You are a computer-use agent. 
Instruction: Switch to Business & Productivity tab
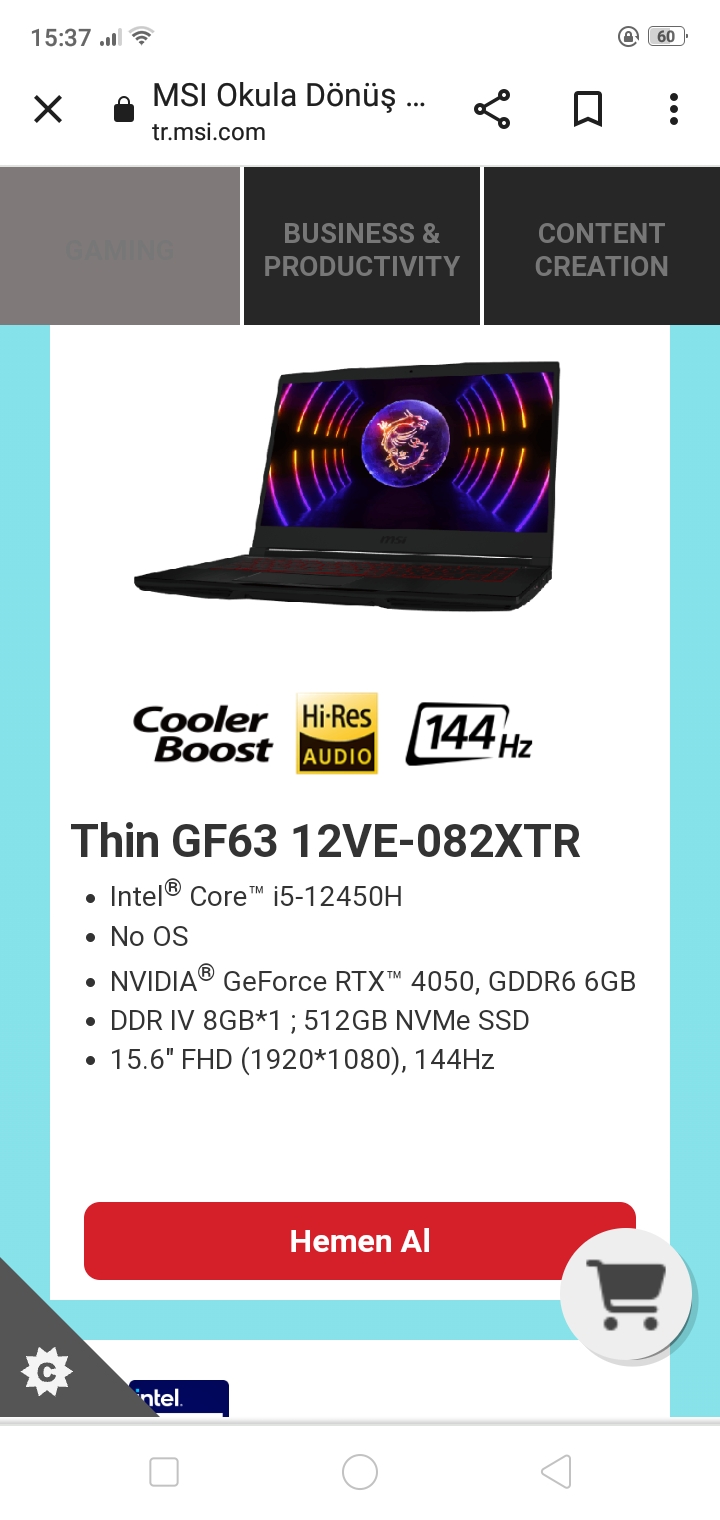(x=361, y=248)
